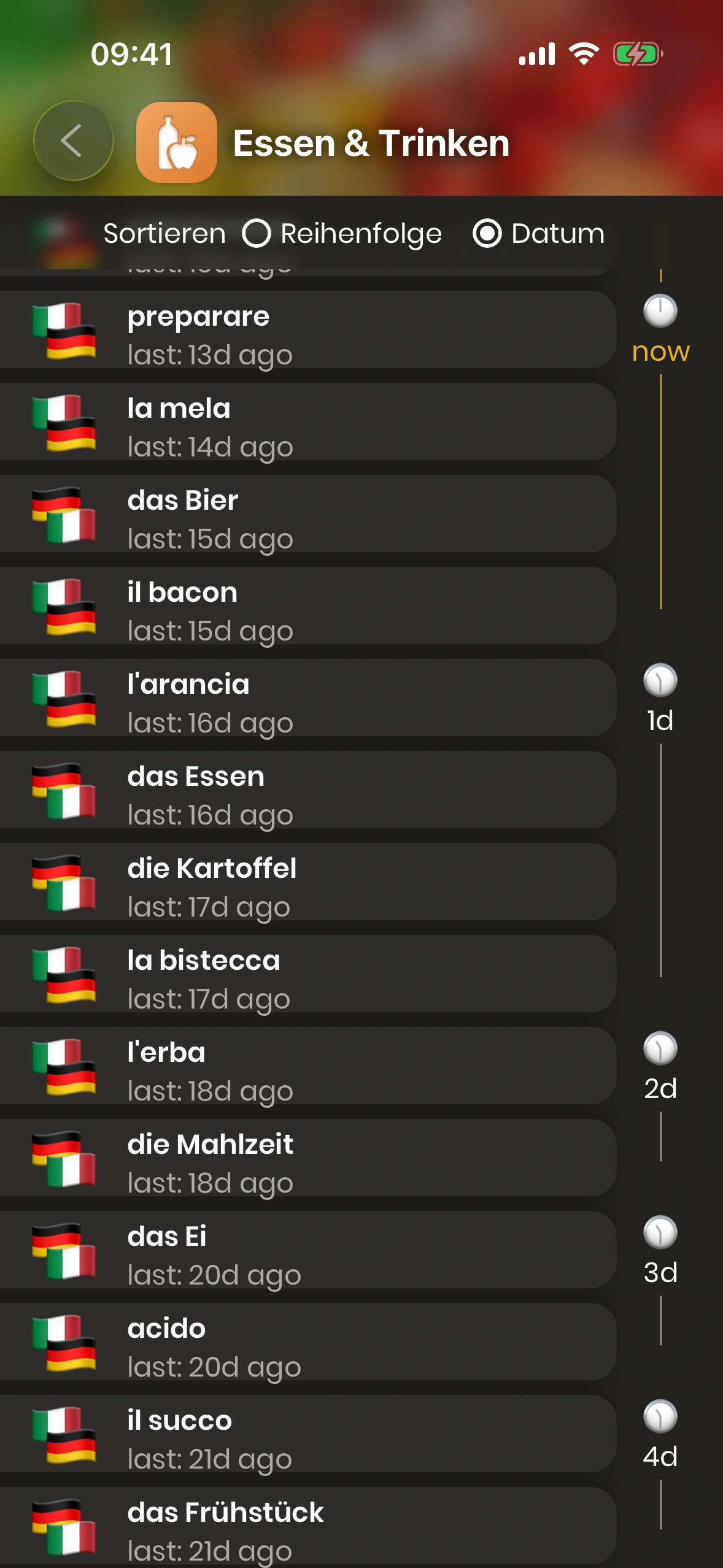Open the il bacon row

(x=307, y=606)
